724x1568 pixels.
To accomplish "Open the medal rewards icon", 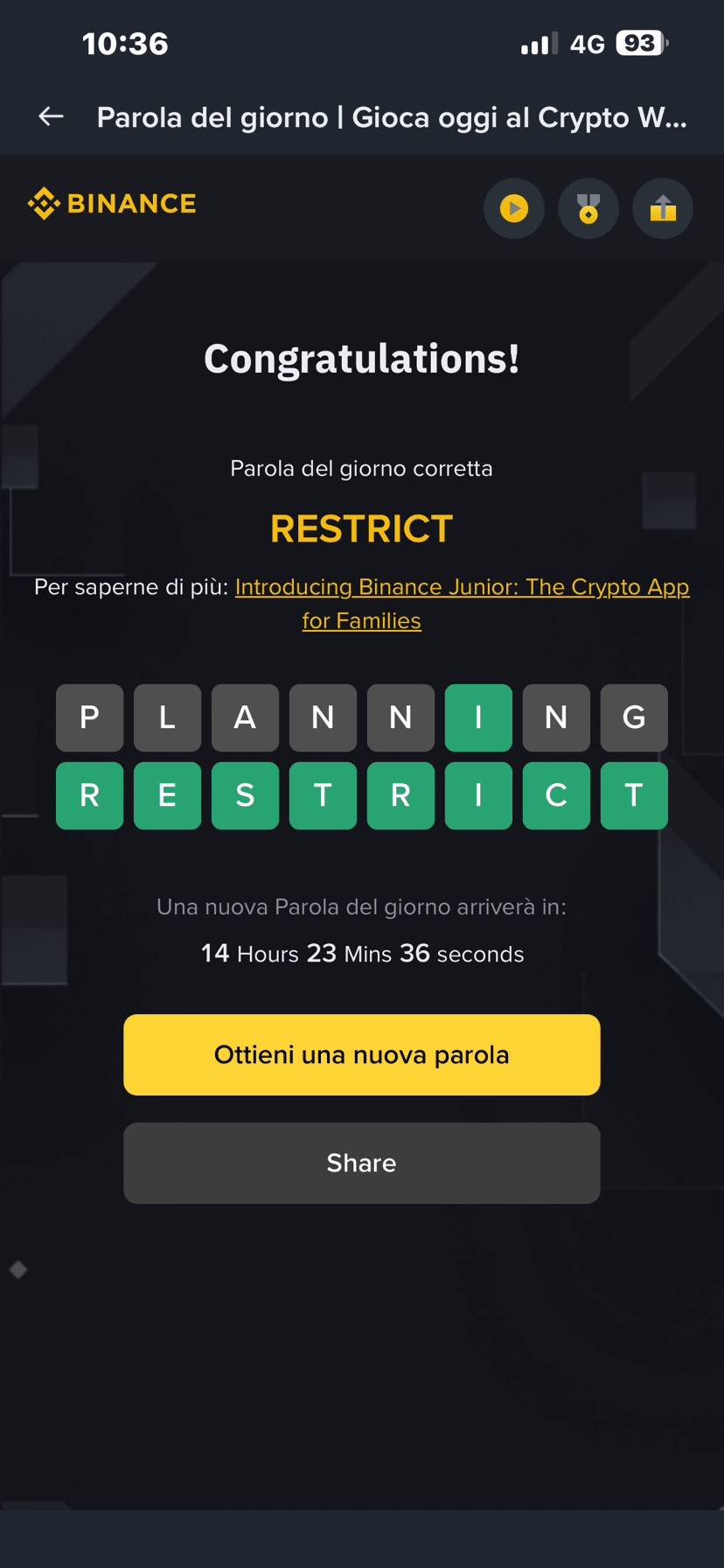I will coord(588,209).
